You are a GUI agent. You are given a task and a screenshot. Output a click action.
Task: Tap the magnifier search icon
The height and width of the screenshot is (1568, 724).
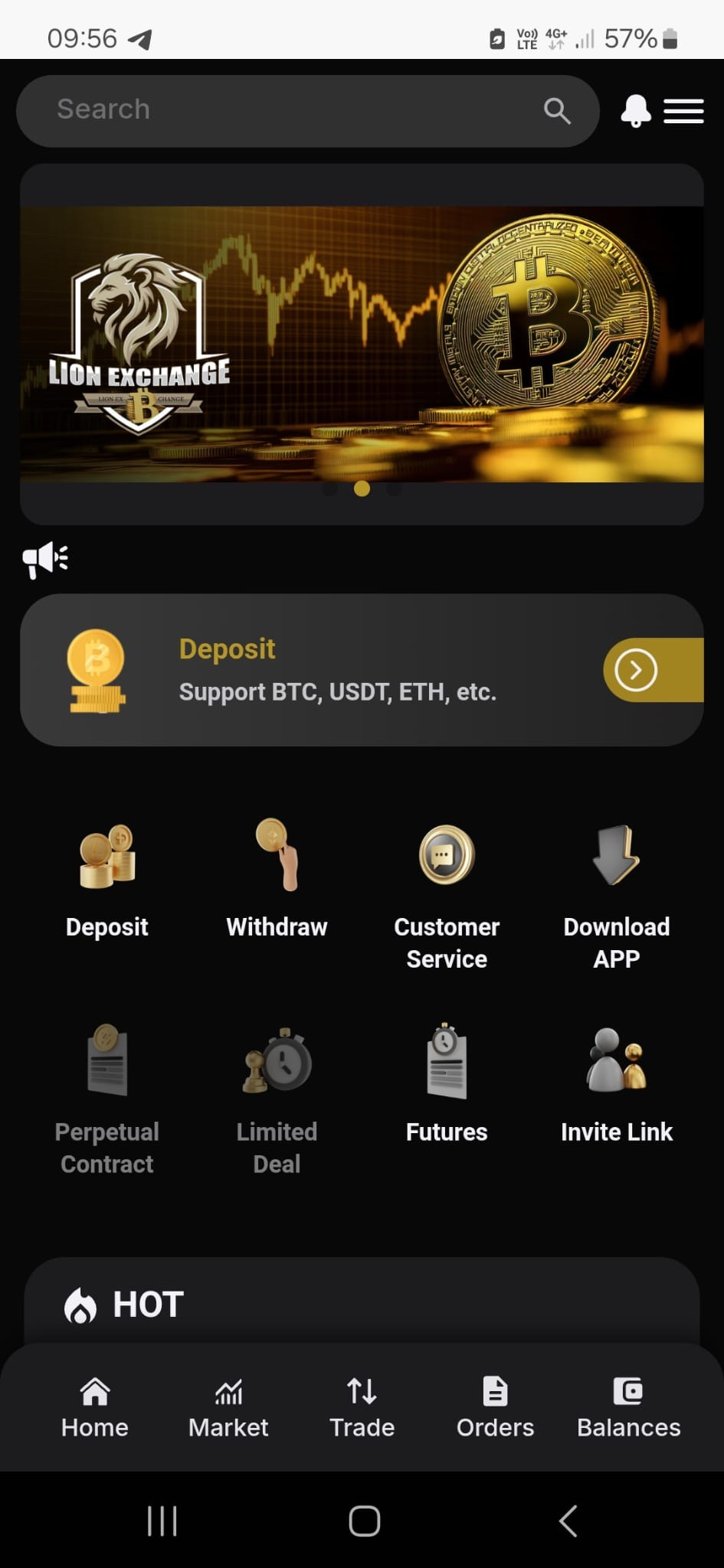(557, 111)
